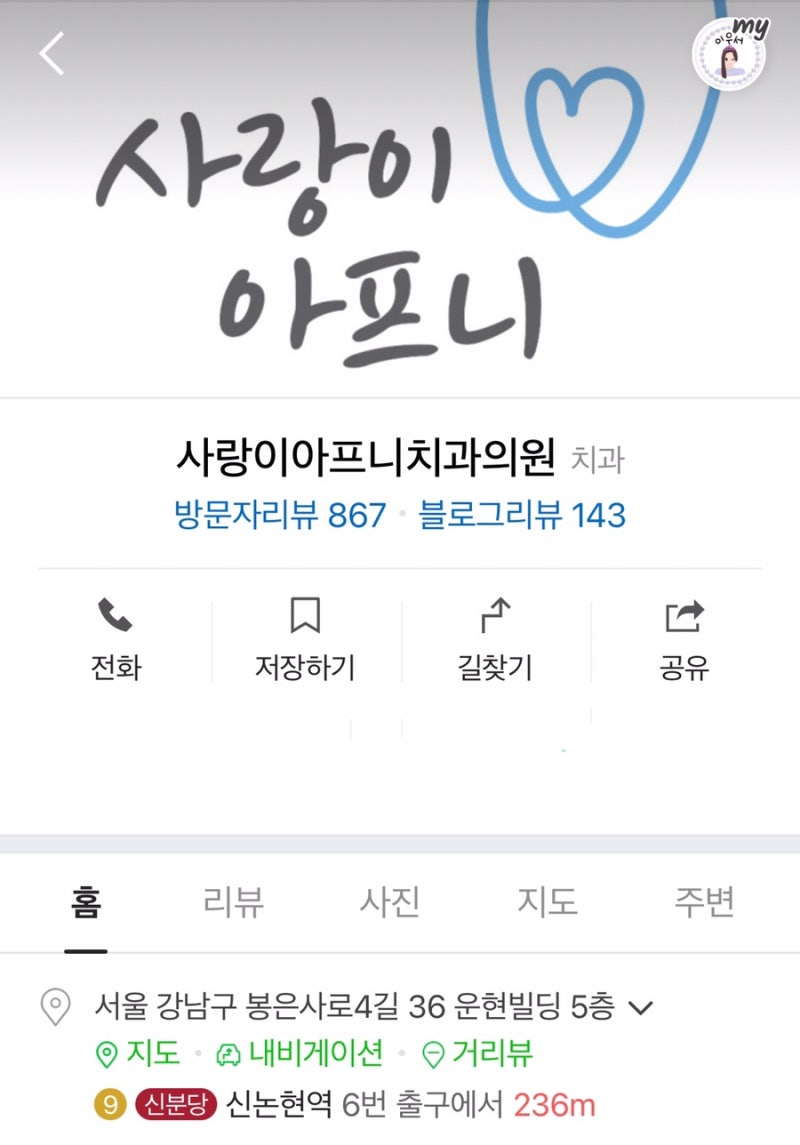Save this place with 저장하기
The height and width of the screenshot is (1145, 800).
(305, 640)
